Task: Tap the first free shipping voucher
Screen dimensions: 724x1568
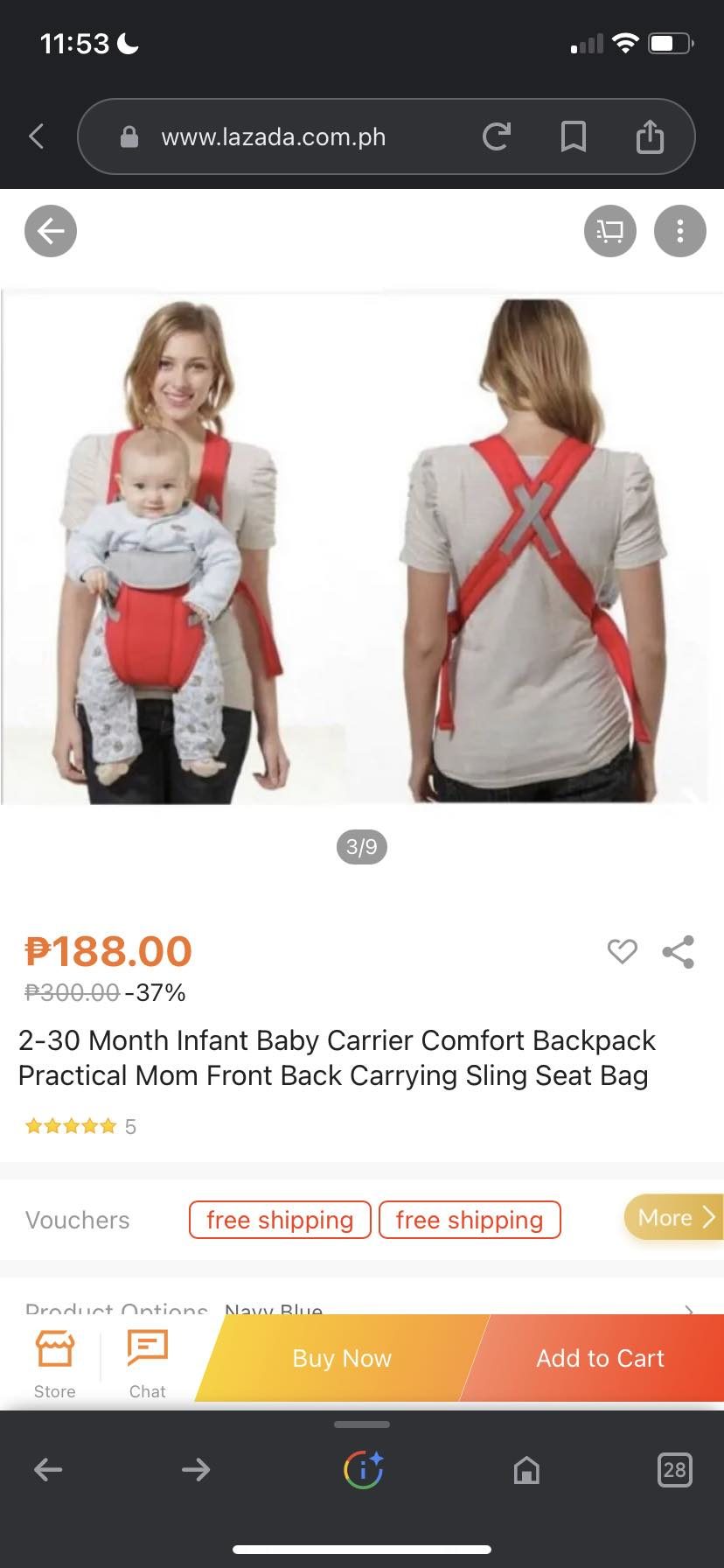Action: click(x=280, y=1220)
